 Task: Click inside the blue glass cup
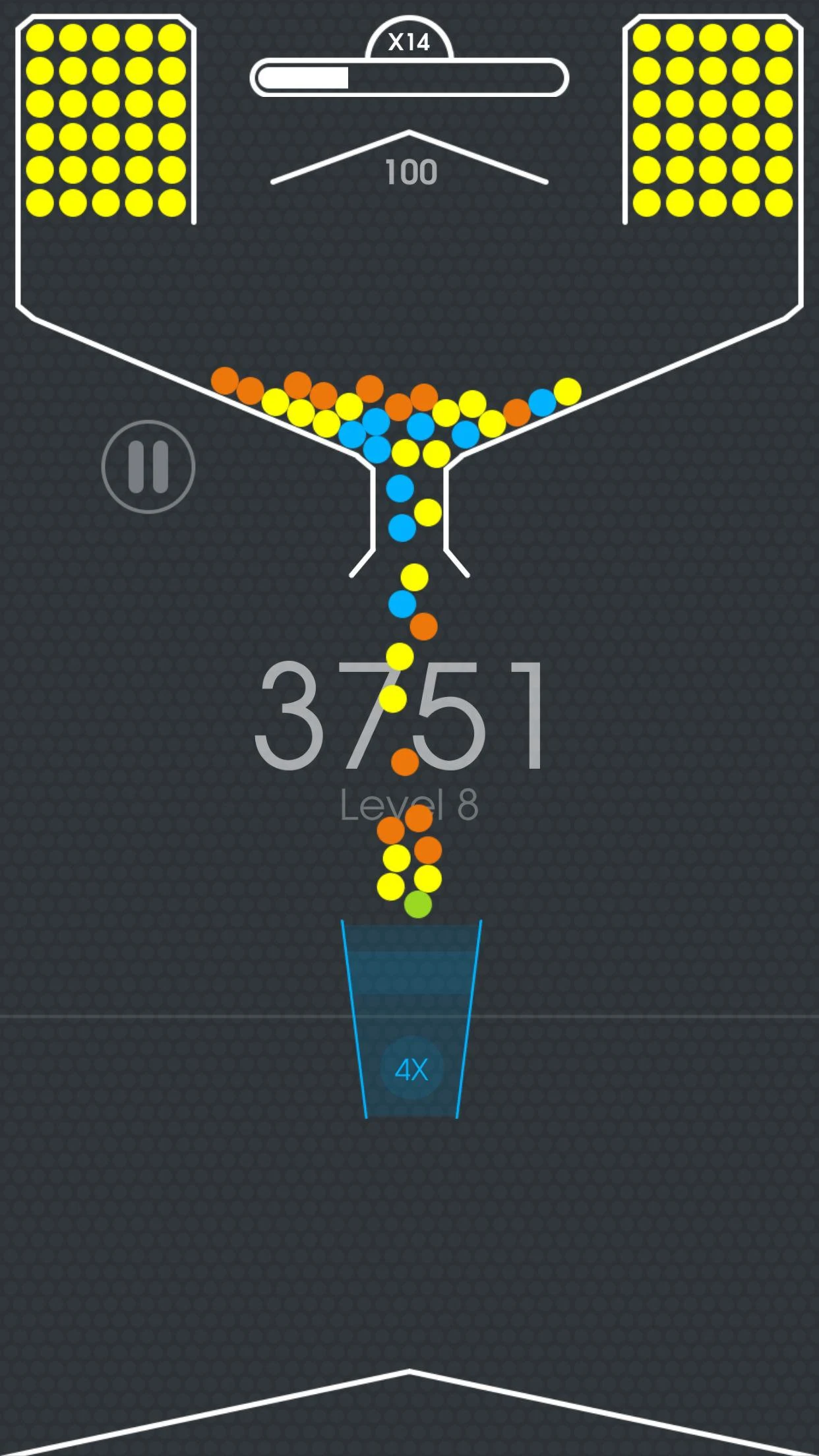pos(410,976)
